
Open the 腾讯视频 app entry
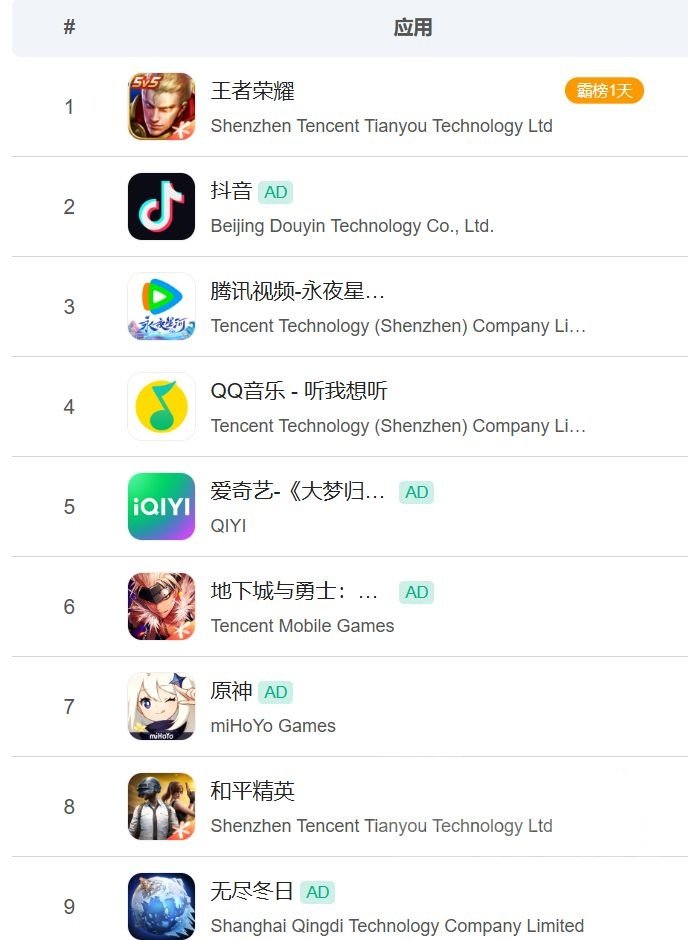coord(297,291)
